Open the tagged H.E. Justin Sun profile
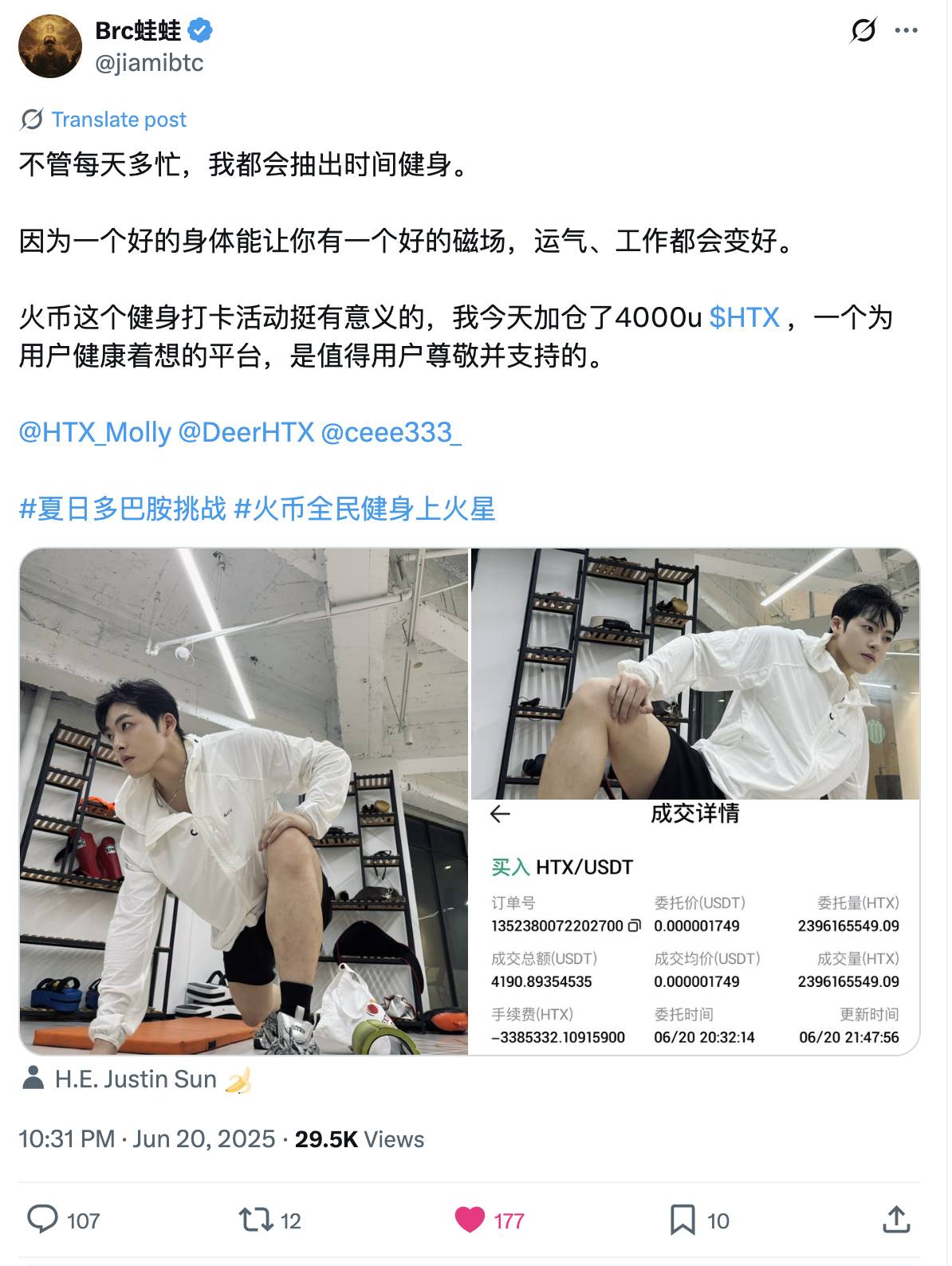 point(136,1079)
